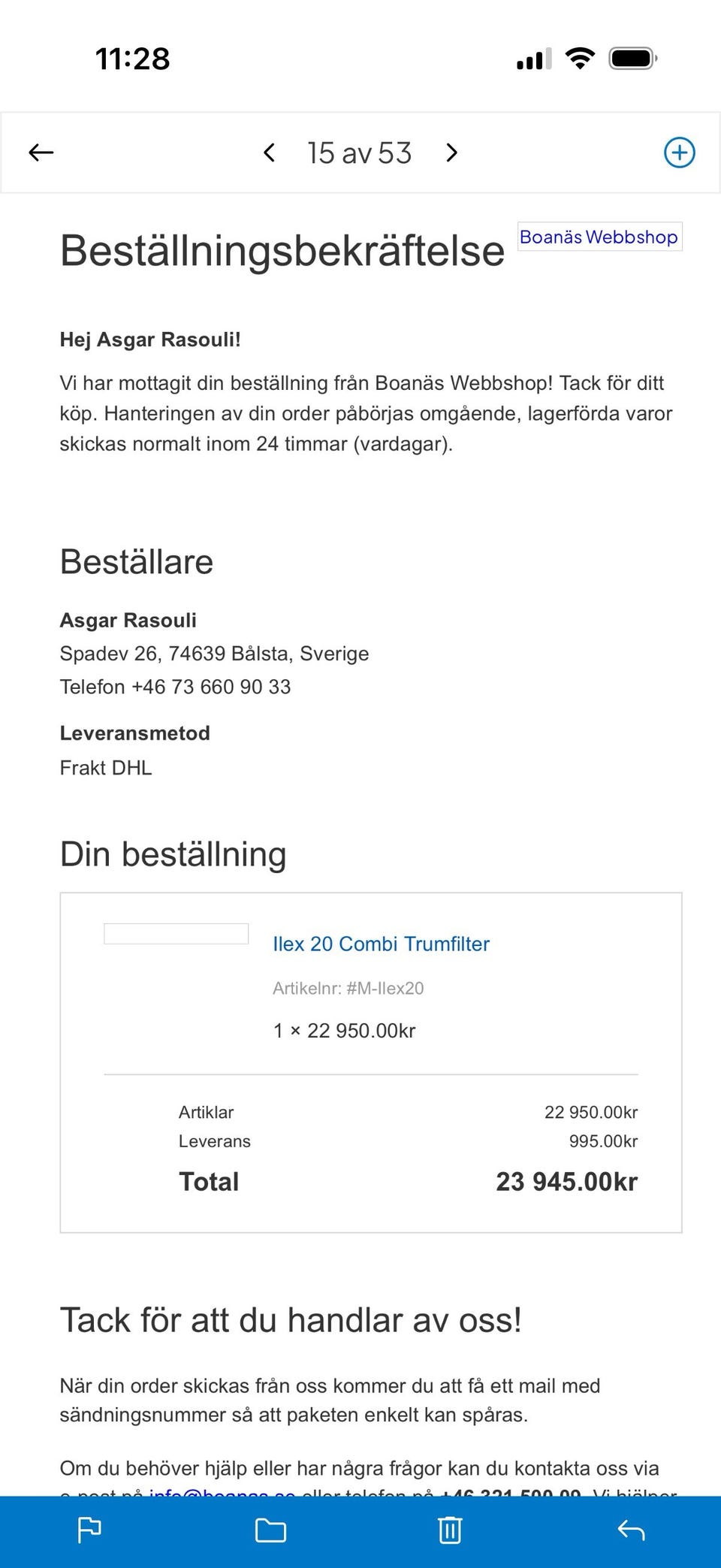Screen dimensions: 721x1568
Task: Navigate to the previous email with the left chevron
Action: click(x=268, y=153)
